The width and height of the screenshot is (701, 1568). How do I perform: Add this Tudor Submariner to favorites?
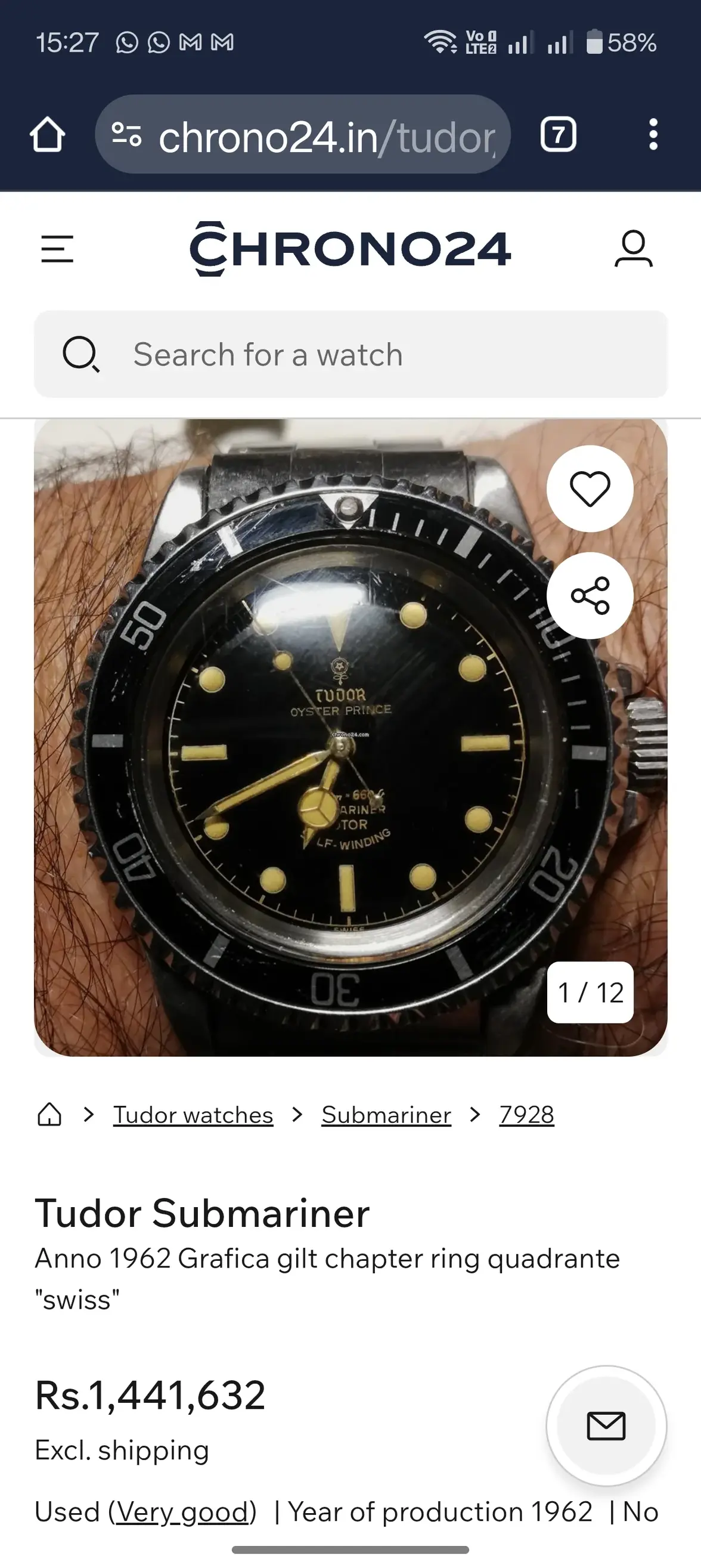[590, 489]
